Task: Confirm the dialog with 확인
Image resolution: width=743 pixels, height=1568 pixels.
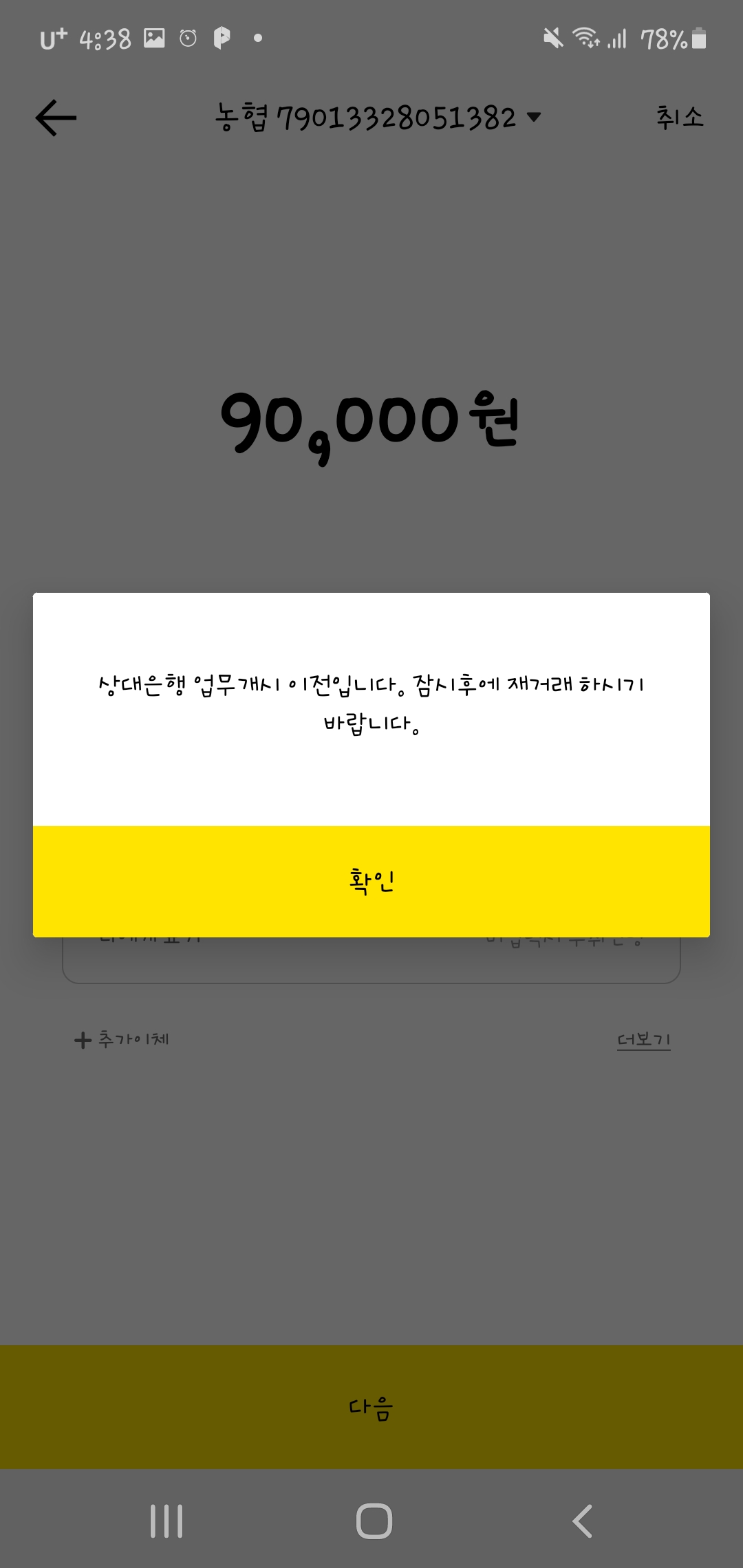Action: (371, 881)
